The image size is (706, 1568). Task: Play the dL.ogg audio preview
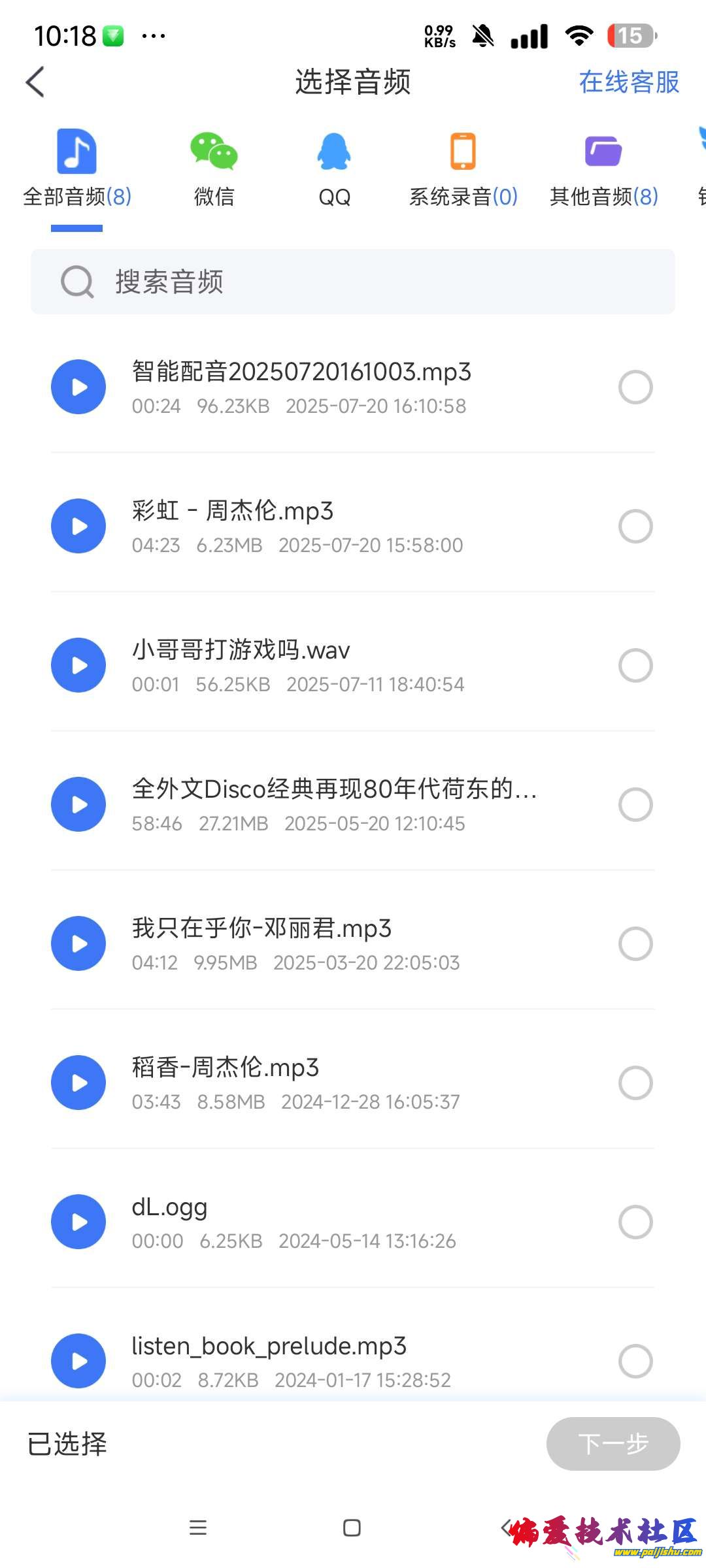tap(78, 1222)
